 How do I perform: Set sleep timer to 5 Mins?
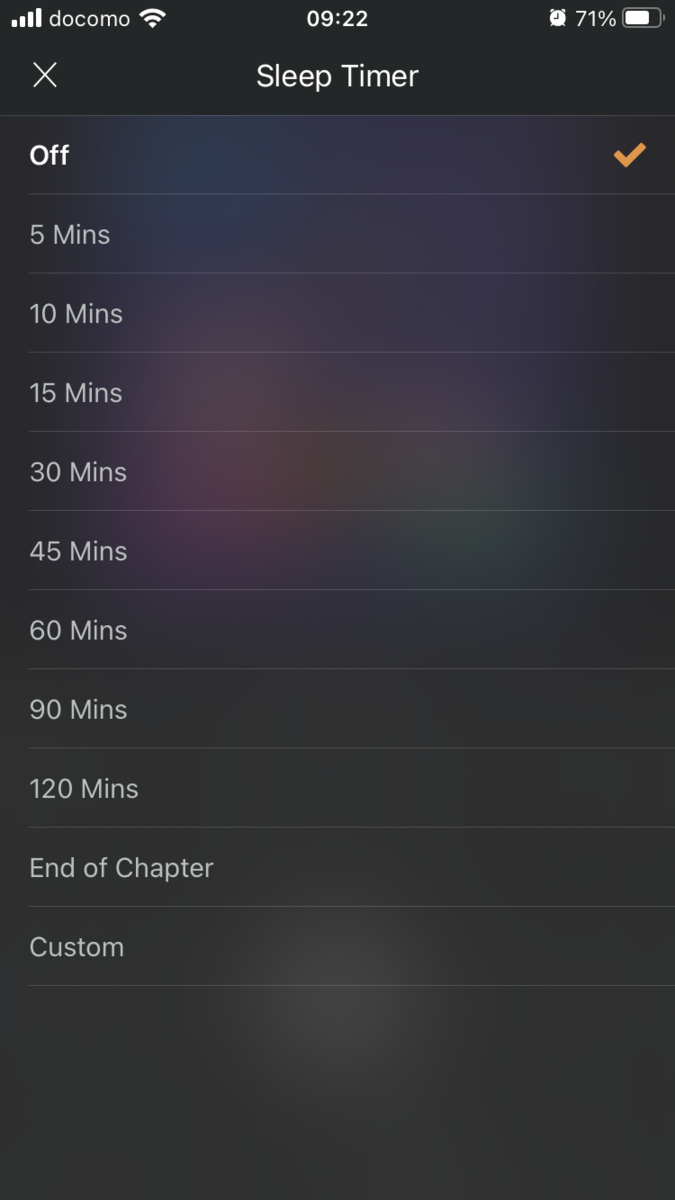337,234
